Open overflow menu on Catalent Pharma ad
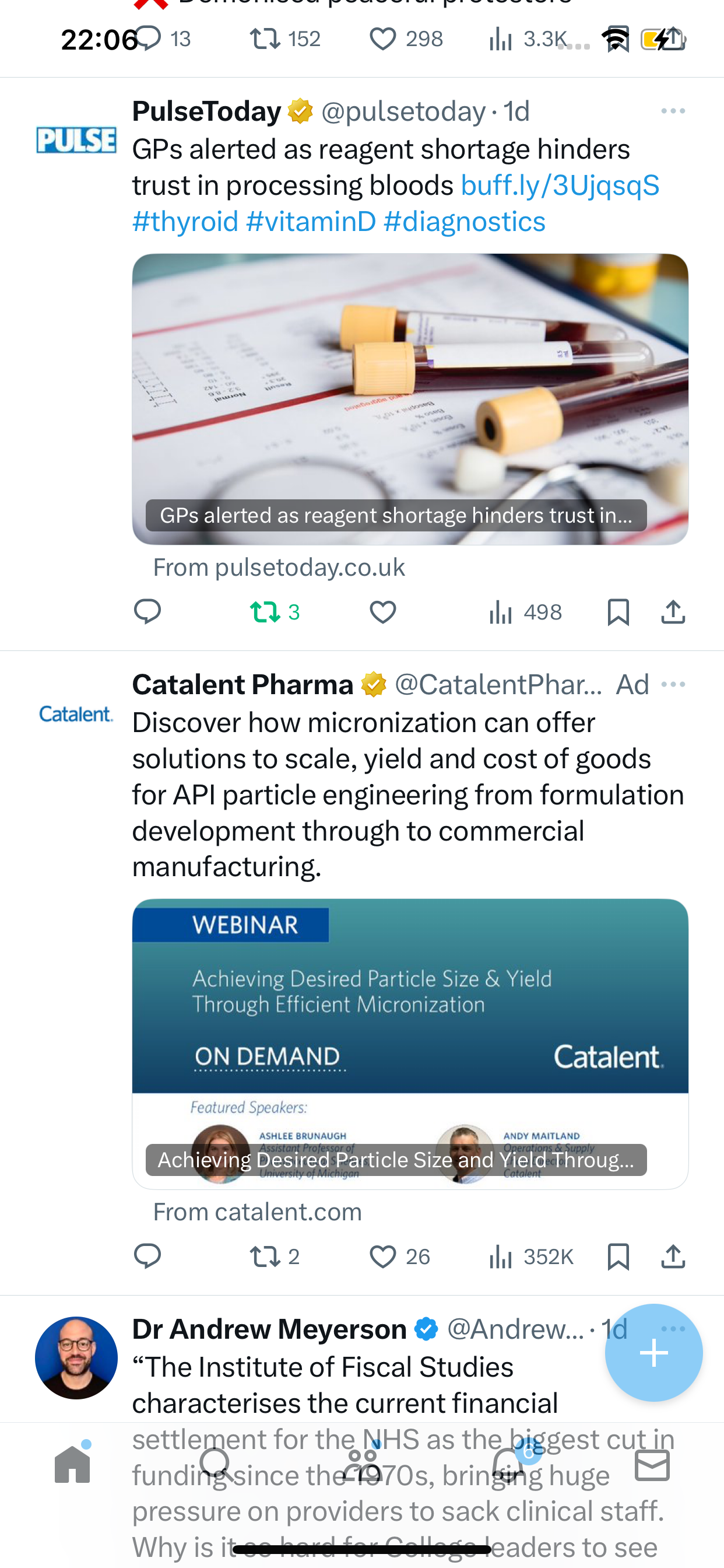The height and width of the screenshot is (1568, 724). (x=673, y=685)
